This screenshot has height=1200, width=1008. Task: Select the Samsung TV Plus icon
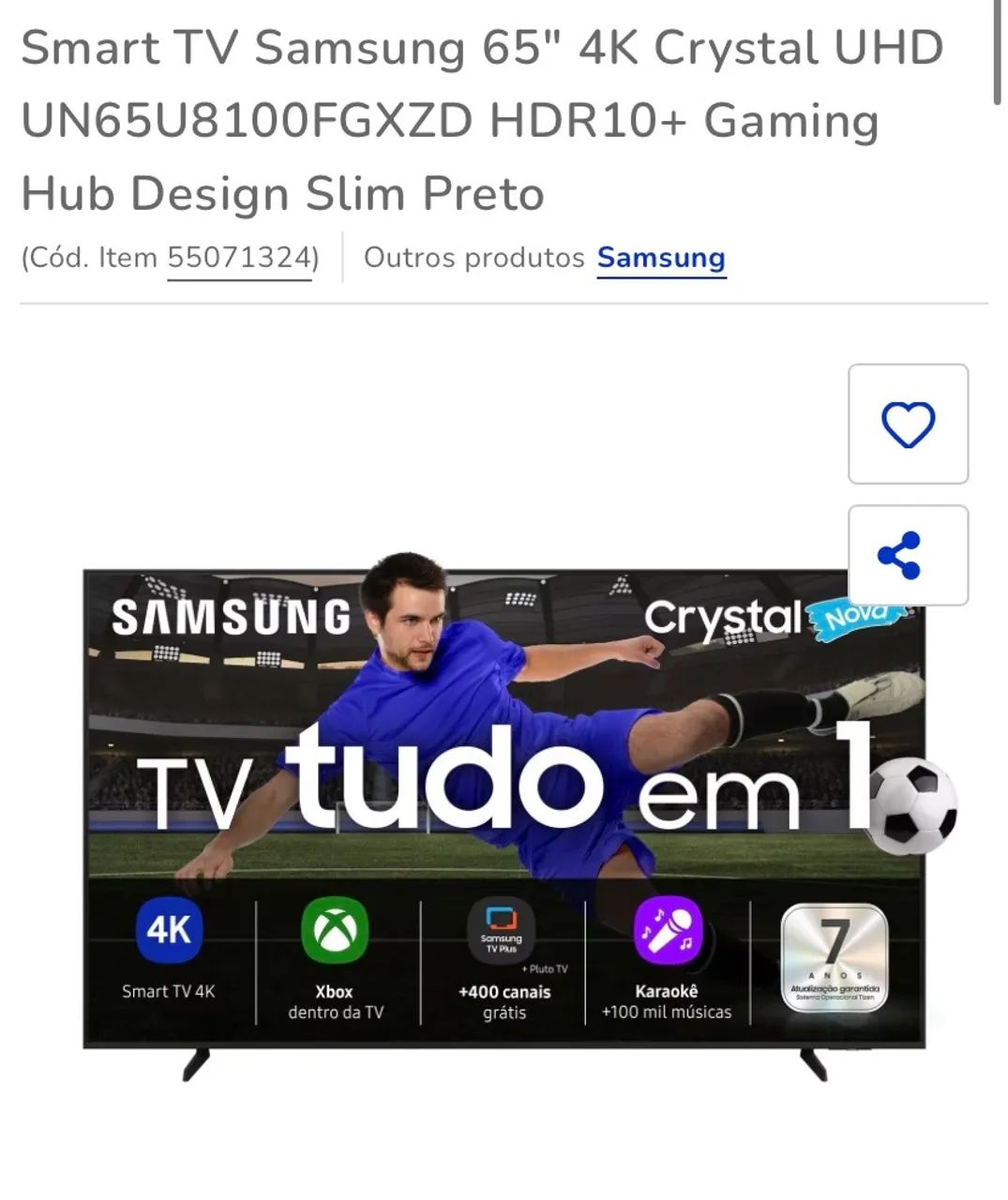pos(503,928)
